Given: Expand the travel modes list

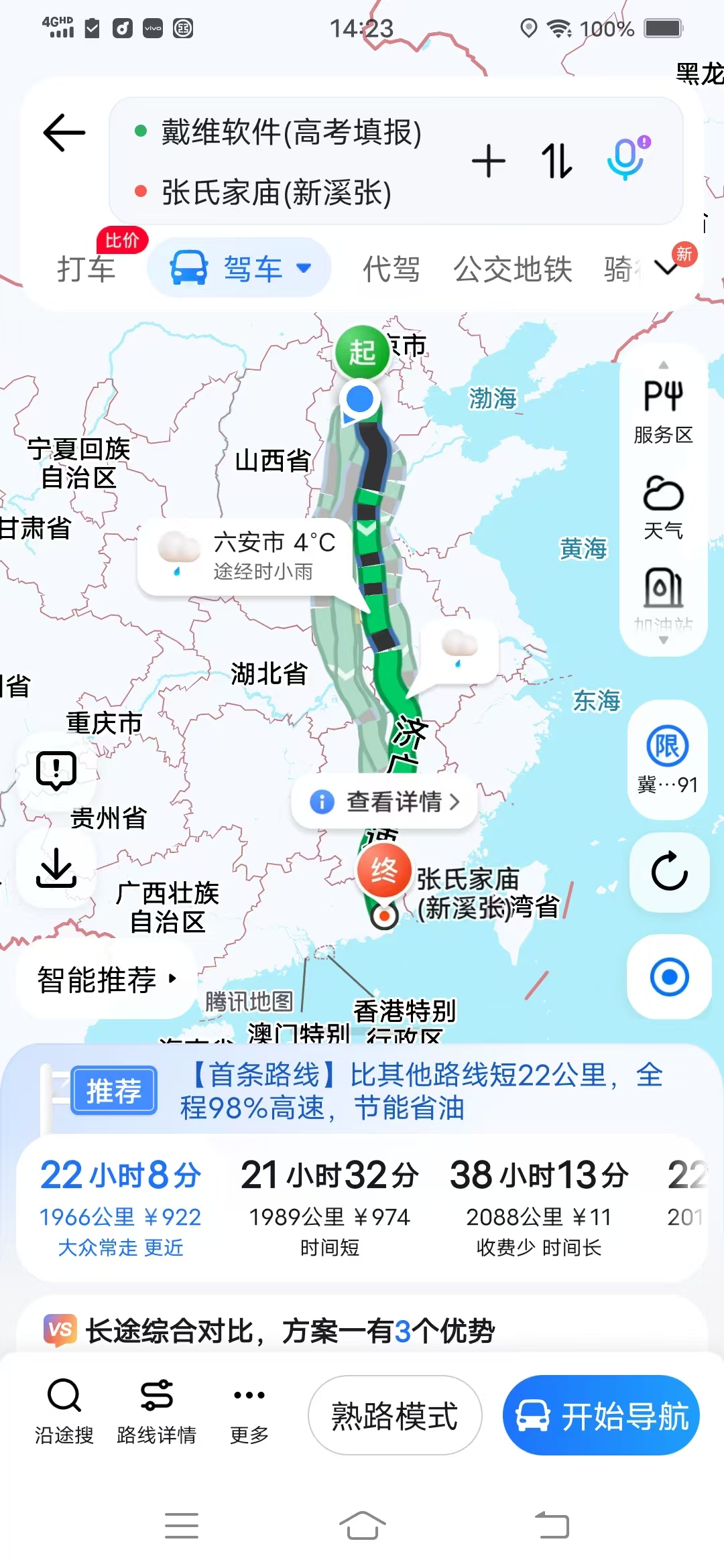Looking at the screenshot, I should pyautogui.click(x=668, y=267).
